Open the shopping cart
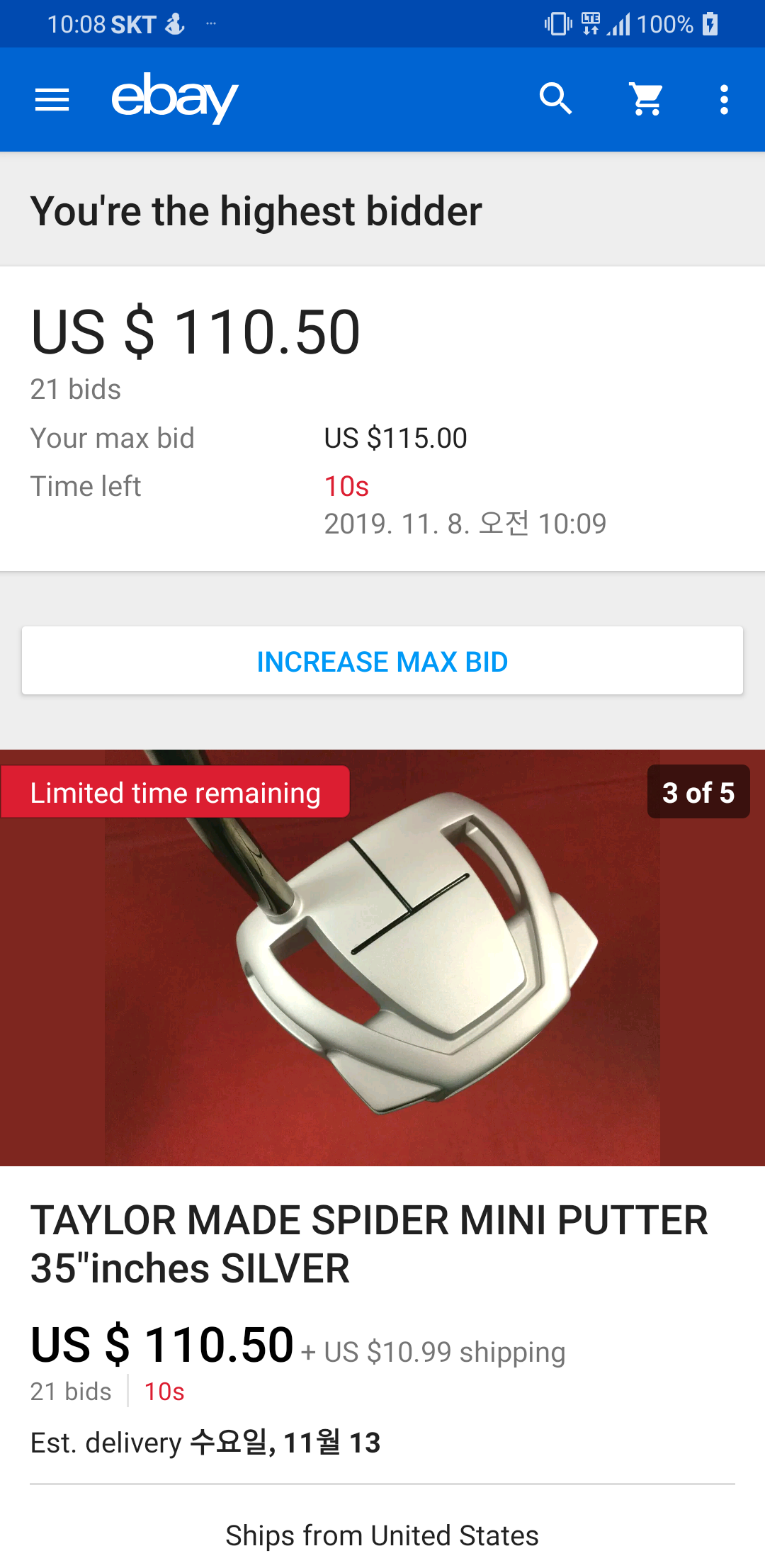Image resolution: width=765 pixels, height=1568 pixels. click(x=647, y=99)
